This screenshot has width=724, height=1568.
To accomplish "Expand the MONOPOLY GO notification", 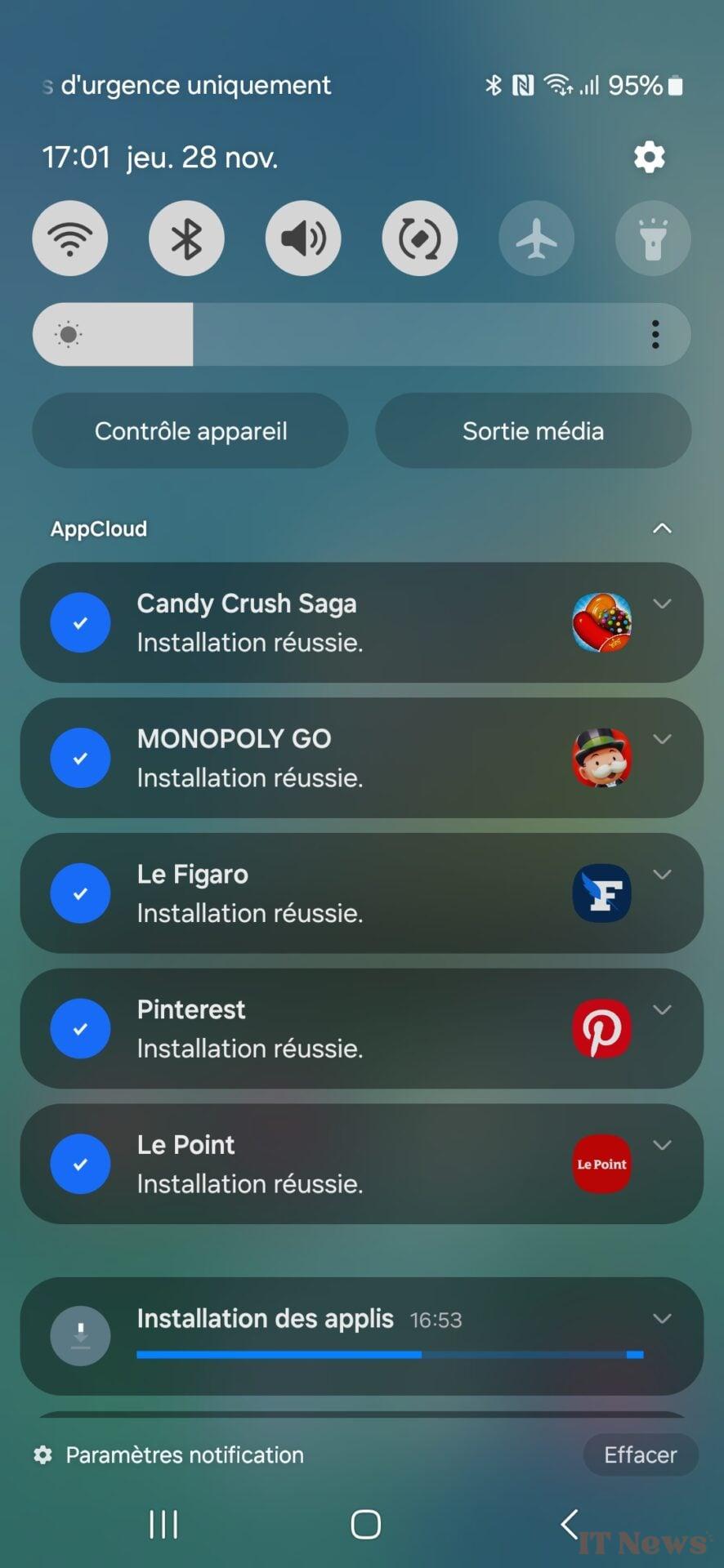I will pos(662,739).
